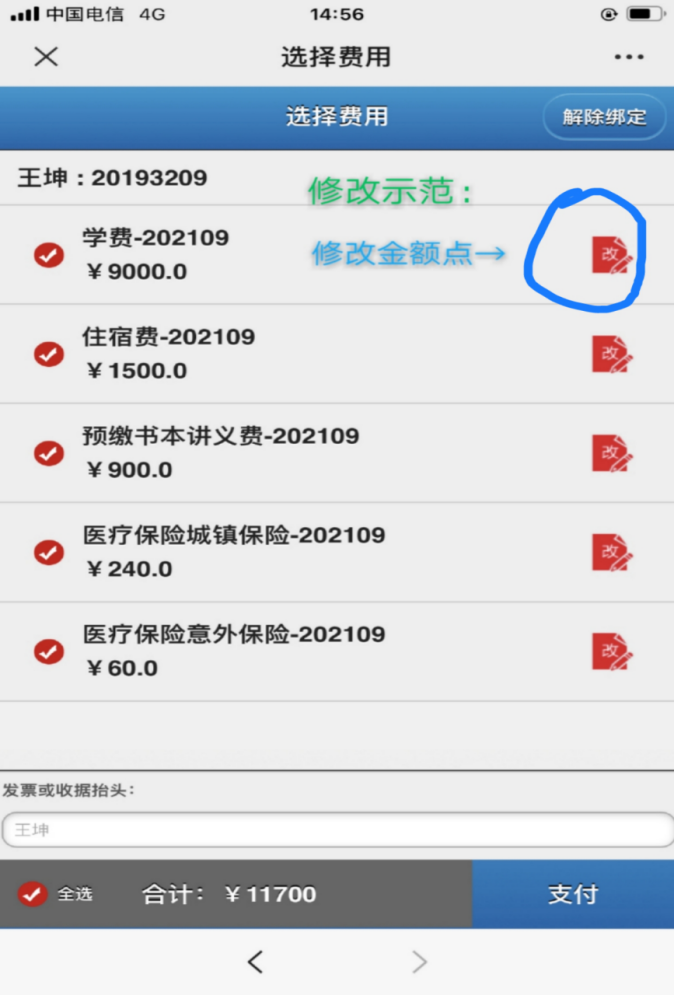Go back using the browser back arrow
The height and width of the screenshot is (996, 675).
click(x=255, y=962)
